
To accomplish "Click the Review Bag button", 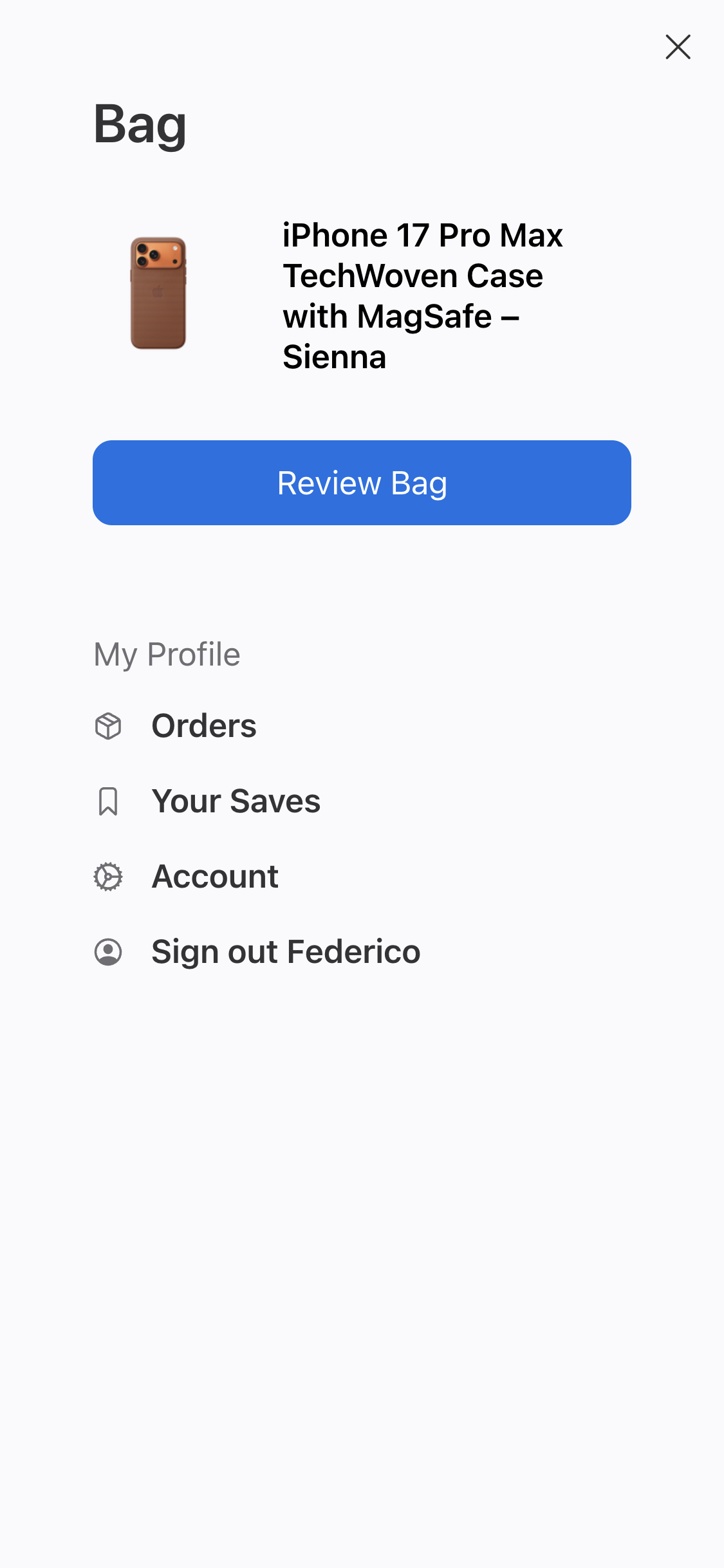I will tap(362, 483).
